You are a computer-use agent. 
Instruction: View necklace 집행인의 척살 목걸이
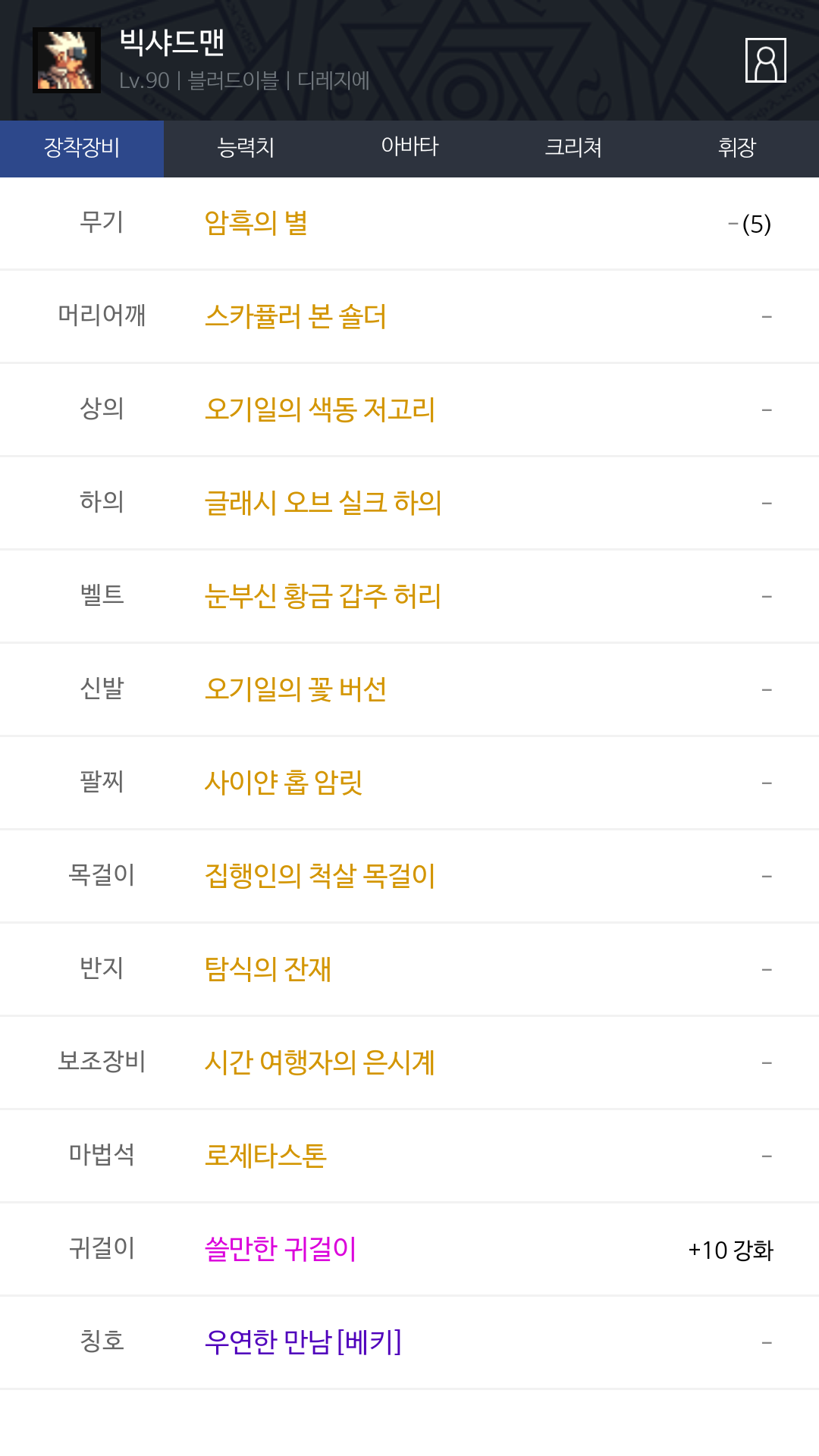(320, 876)
